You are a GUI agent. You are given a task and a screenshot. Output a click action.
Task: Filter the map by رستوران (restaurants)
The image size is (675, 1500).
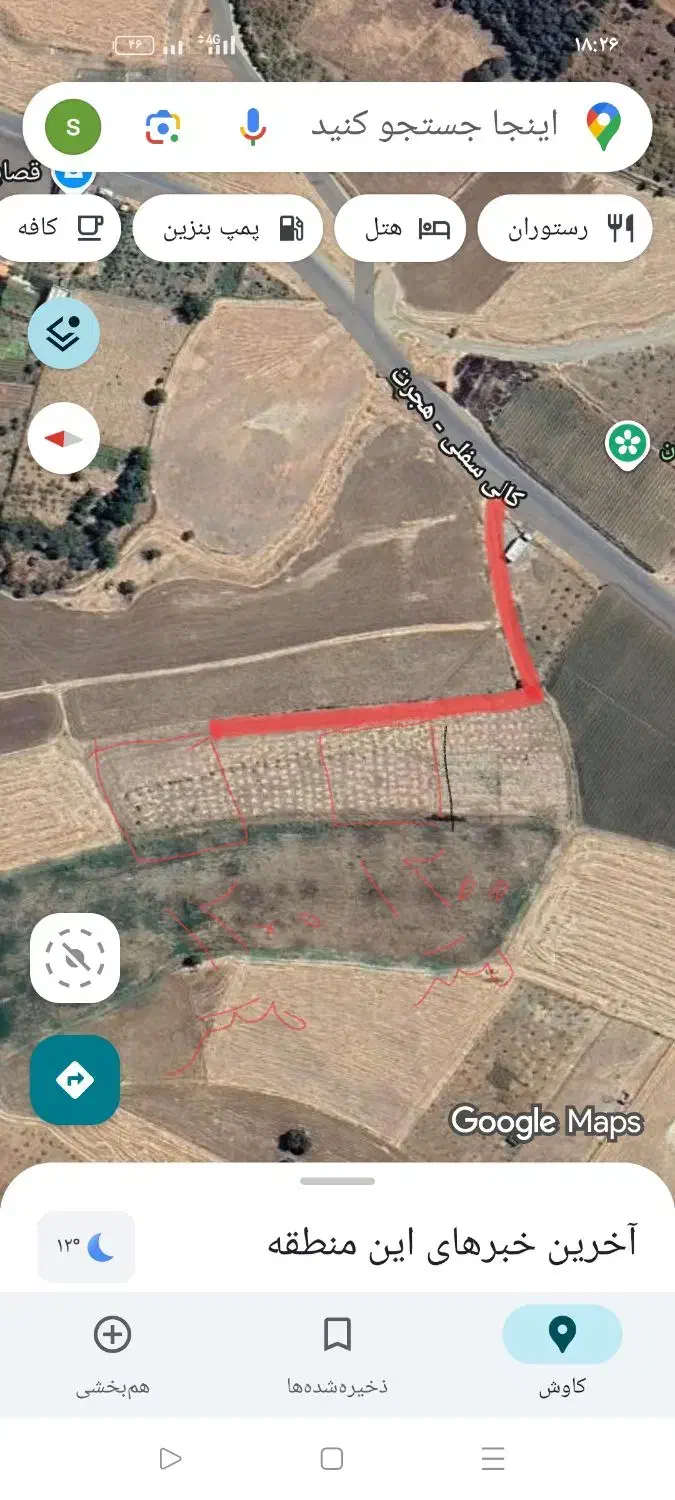pyautogui.click(x=565, y=229)
